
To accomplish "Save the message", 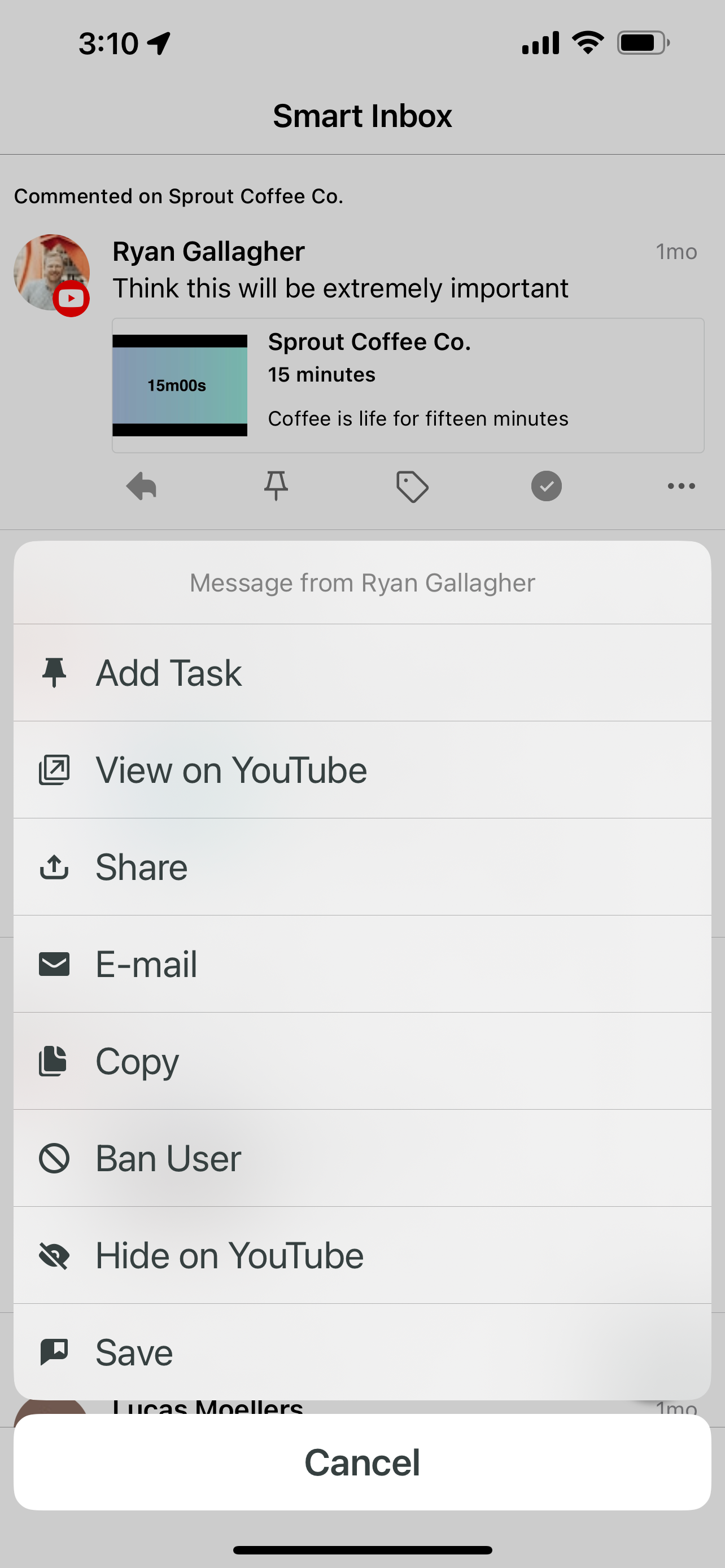I will coord(362,1352).
